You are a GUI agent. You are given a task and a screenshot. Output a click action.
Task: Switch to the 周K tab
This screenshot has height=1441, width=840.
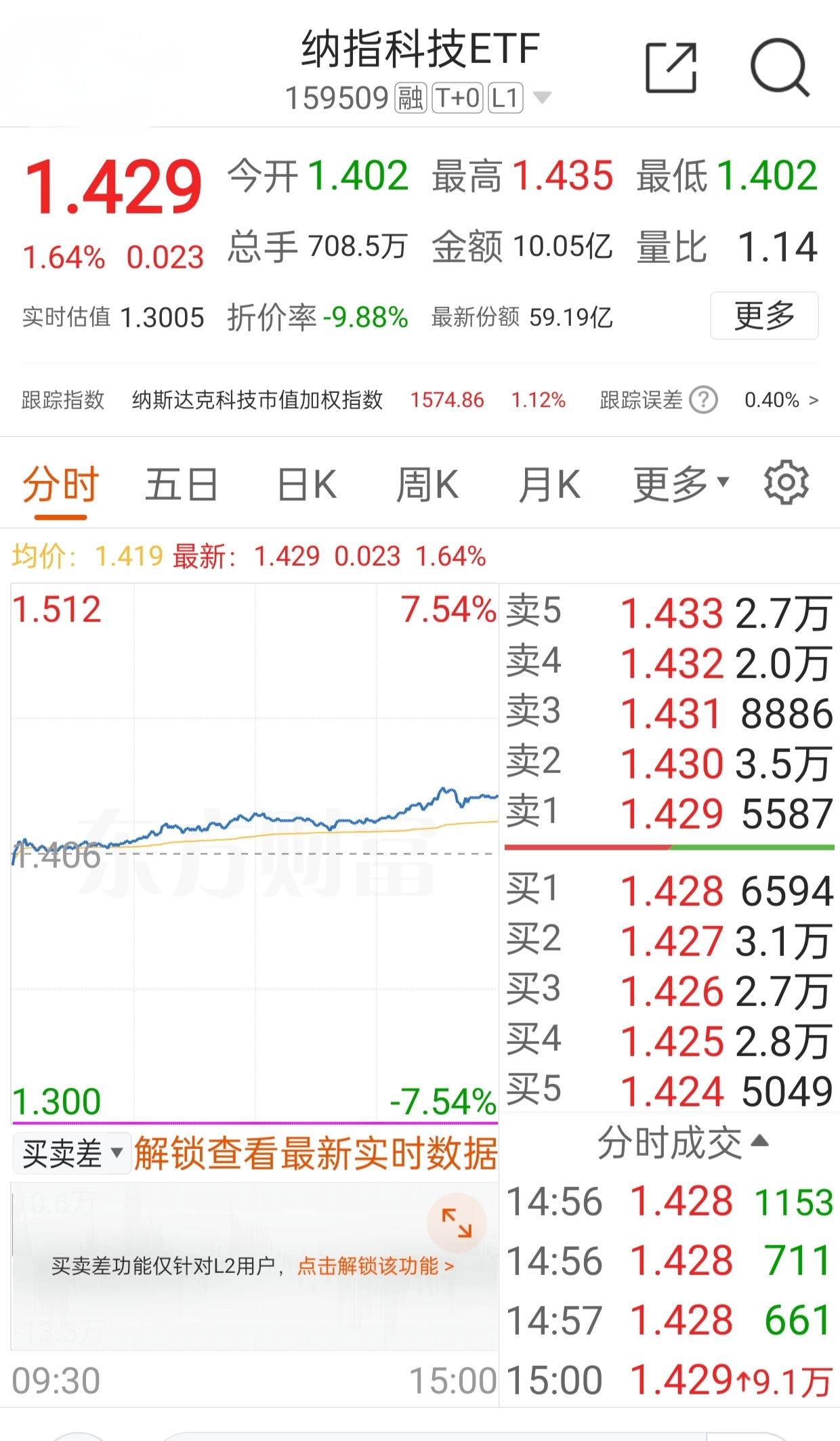428,484
